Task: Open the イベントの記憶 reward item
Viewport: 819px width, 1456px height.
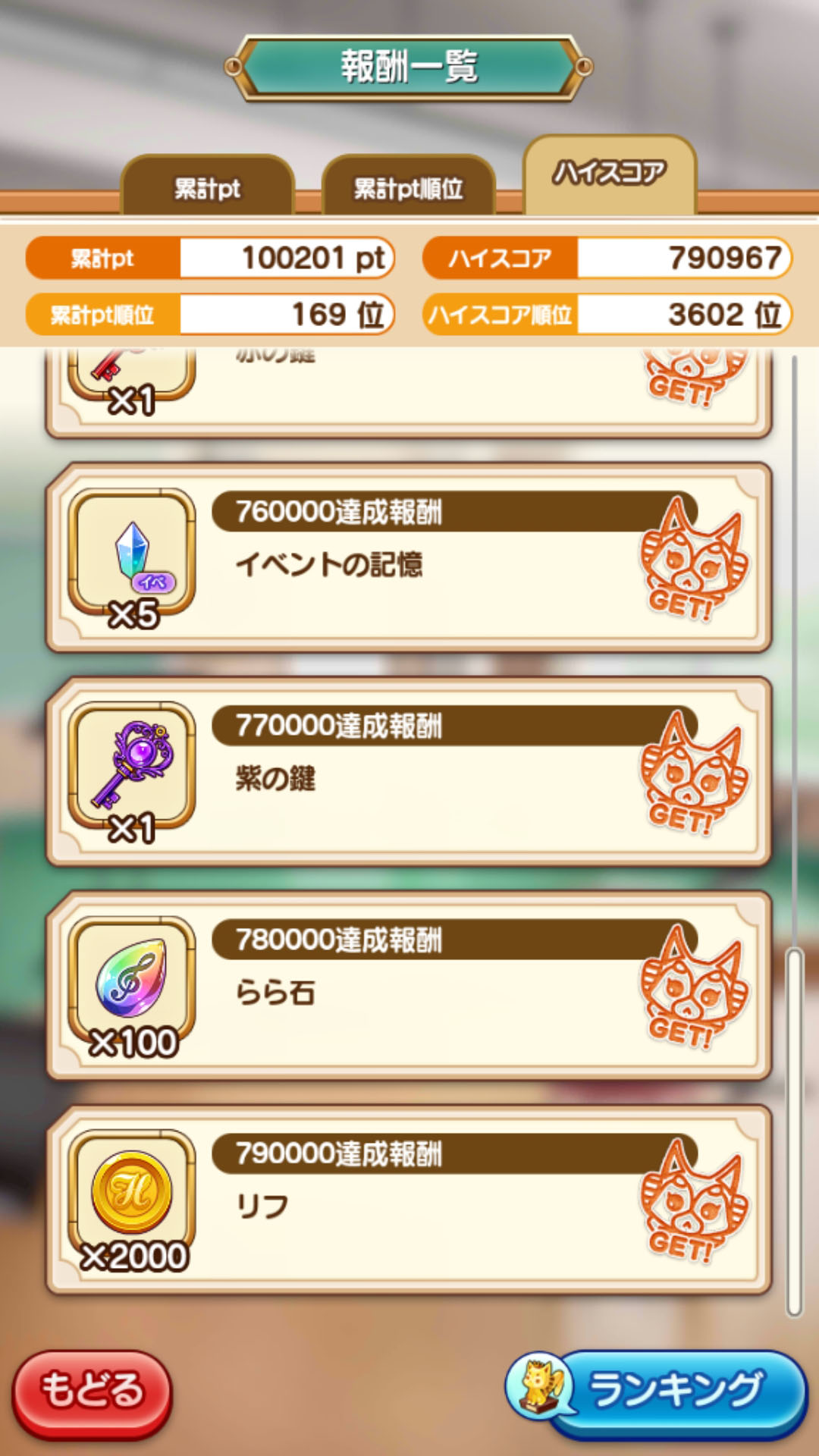Action: click(x=408, y=557)
